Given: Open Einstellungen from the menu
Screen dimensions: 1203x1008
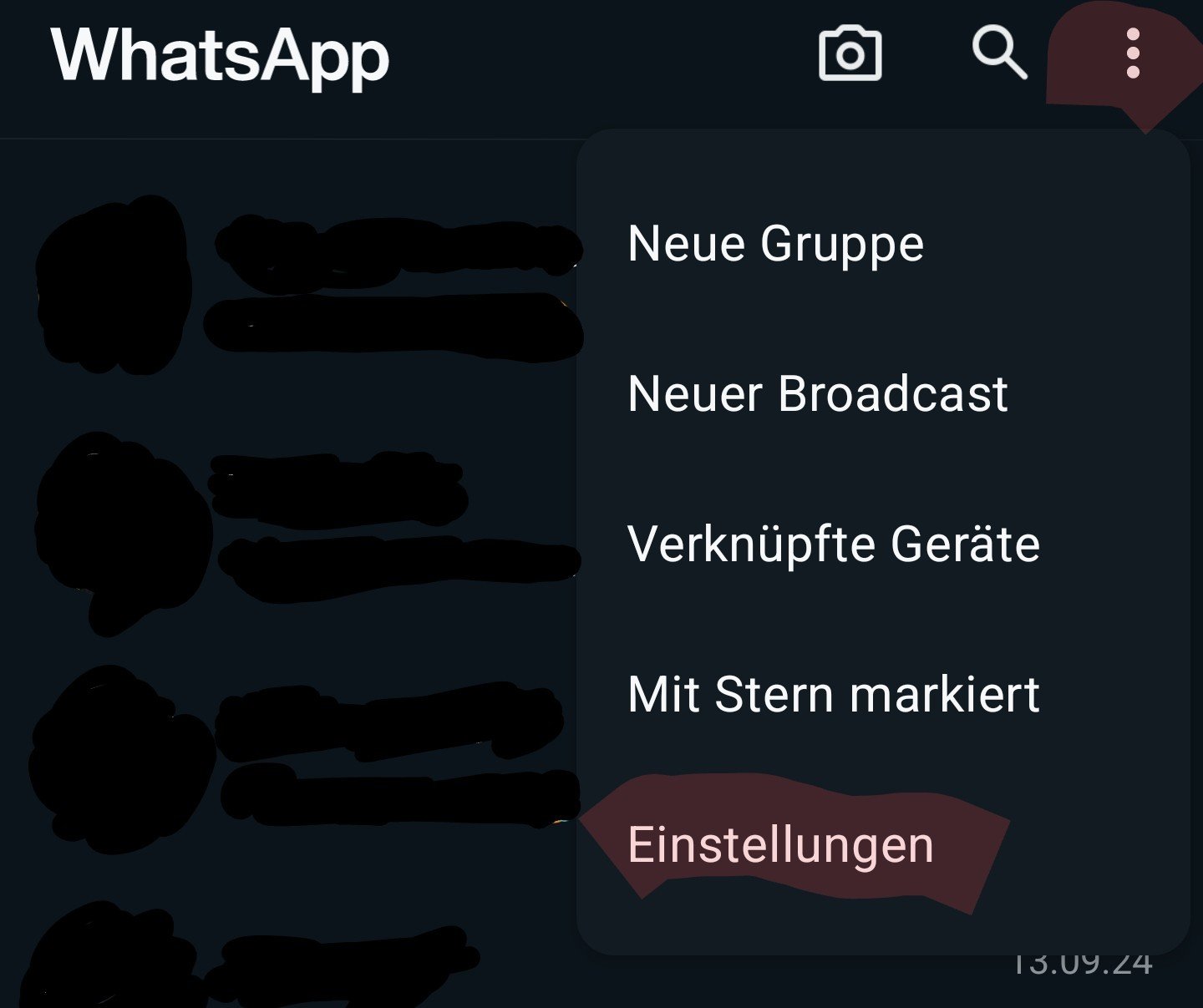Looking at the screenshot, I should pyautogui.click(x=780, y=845).
